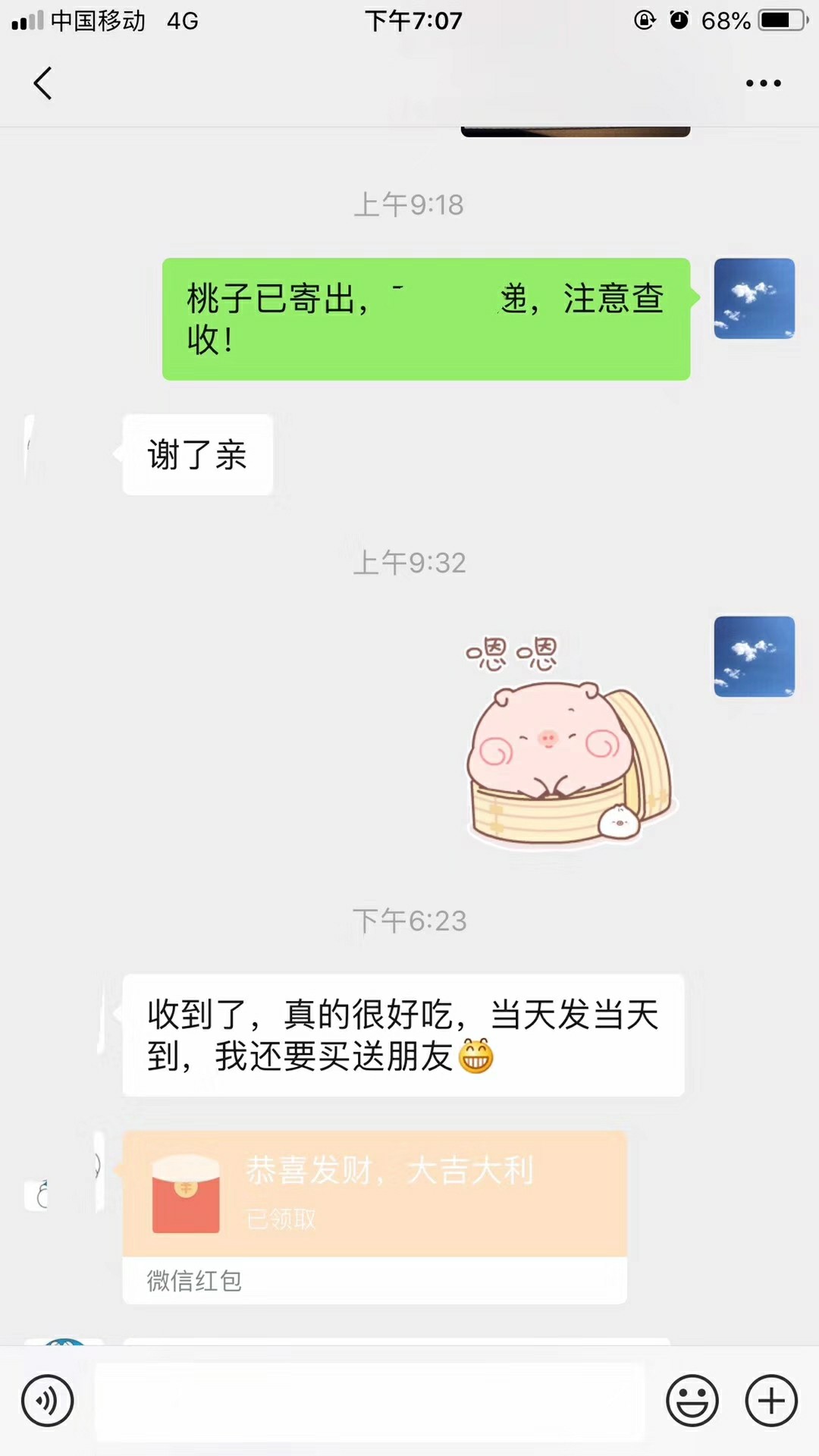Go back to the chat list

pyautogui.click(x=43, y=83)
